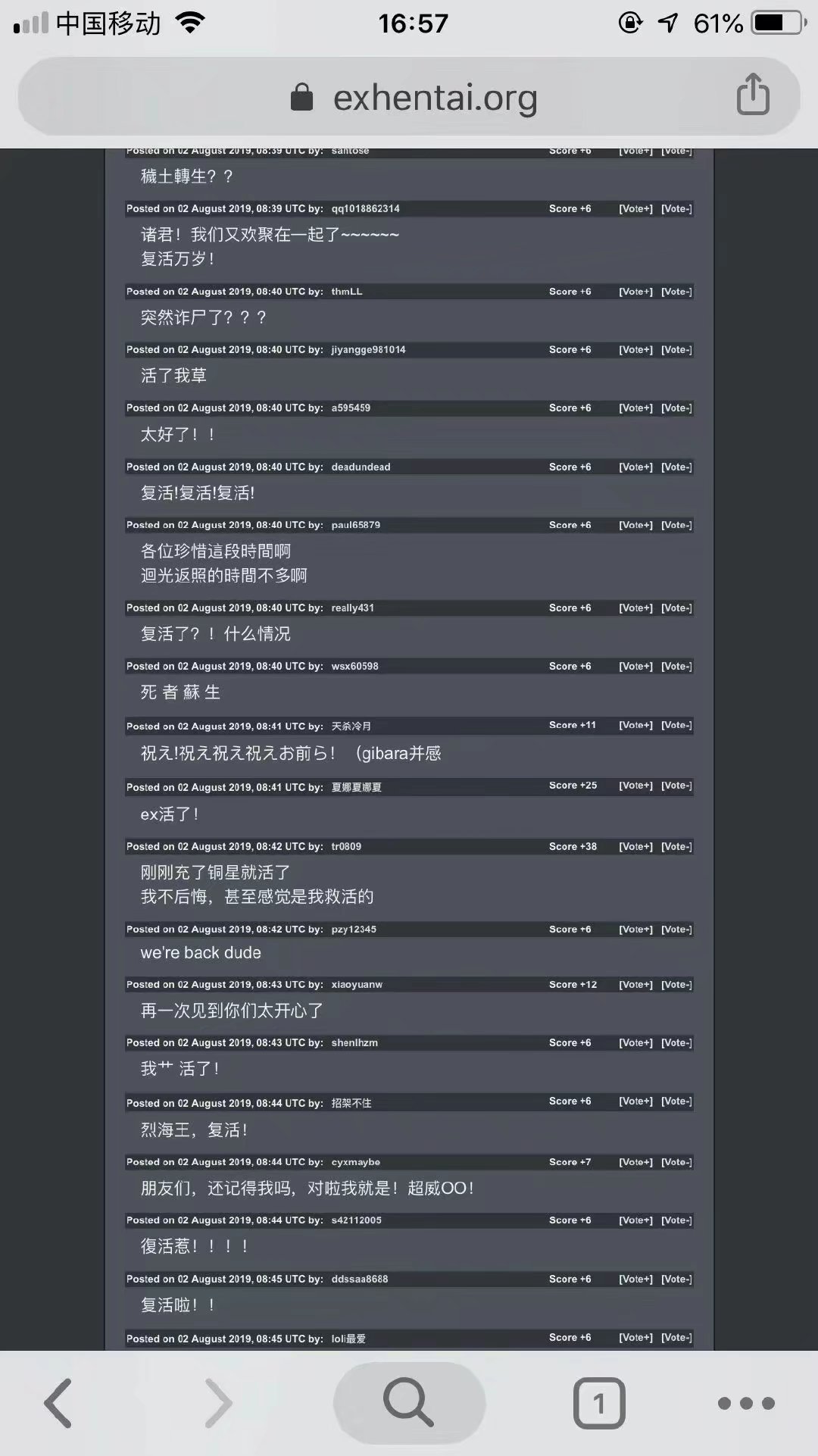This screenshot has height=1456, width=818.
Task: Vote+ on pzy12345's "we're back dude" comment
Action: point(635,929)
